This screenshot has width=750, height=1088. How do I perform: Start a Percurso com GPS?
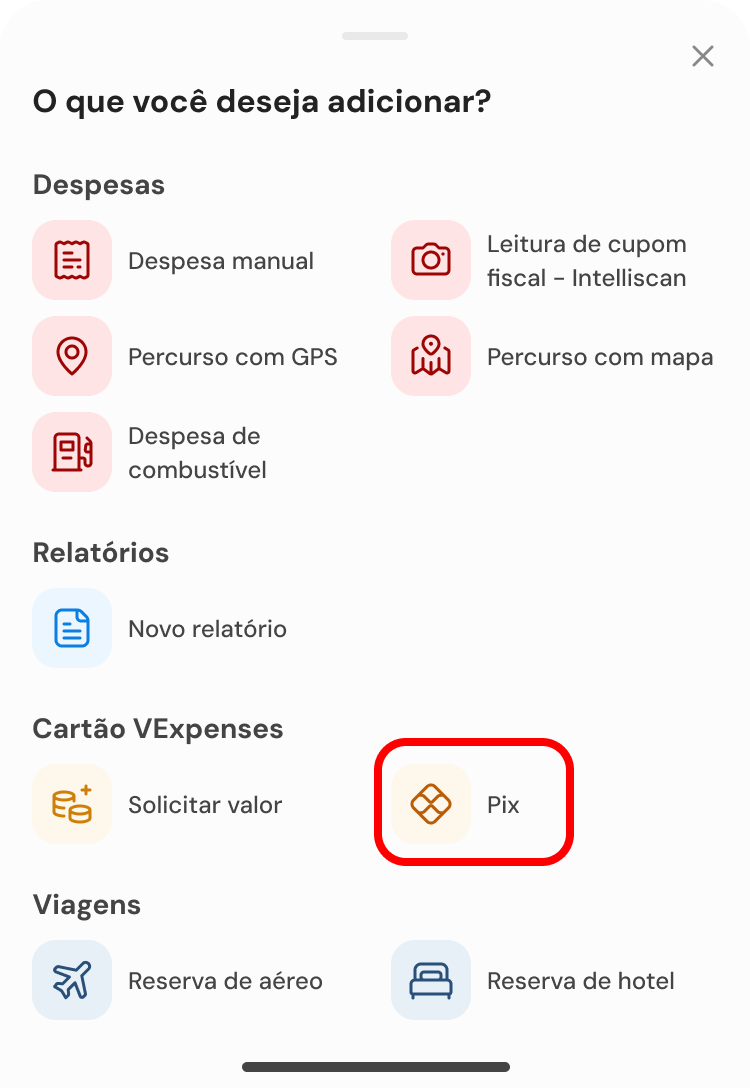[72, 357]
